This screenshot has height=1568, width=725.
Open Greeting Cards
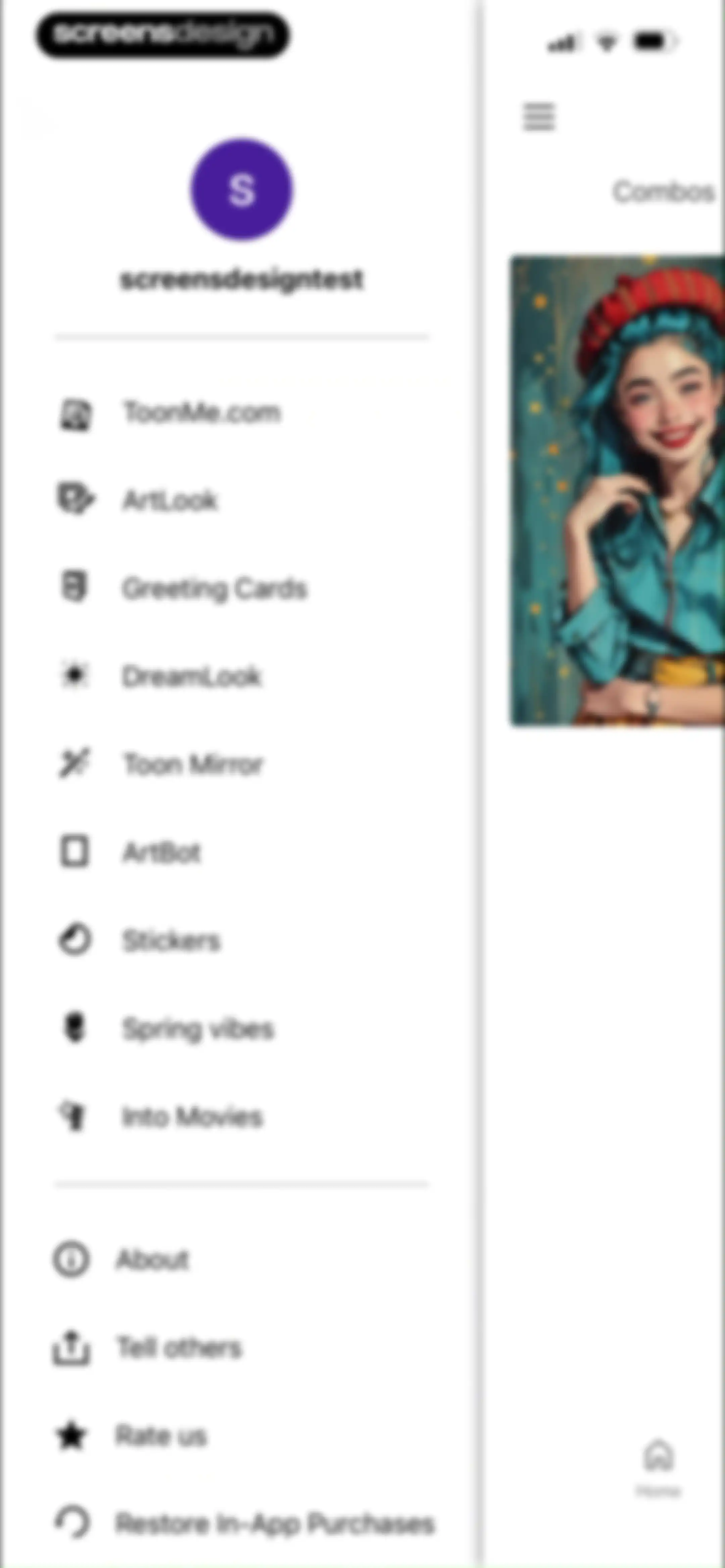(x=242, y=589)
